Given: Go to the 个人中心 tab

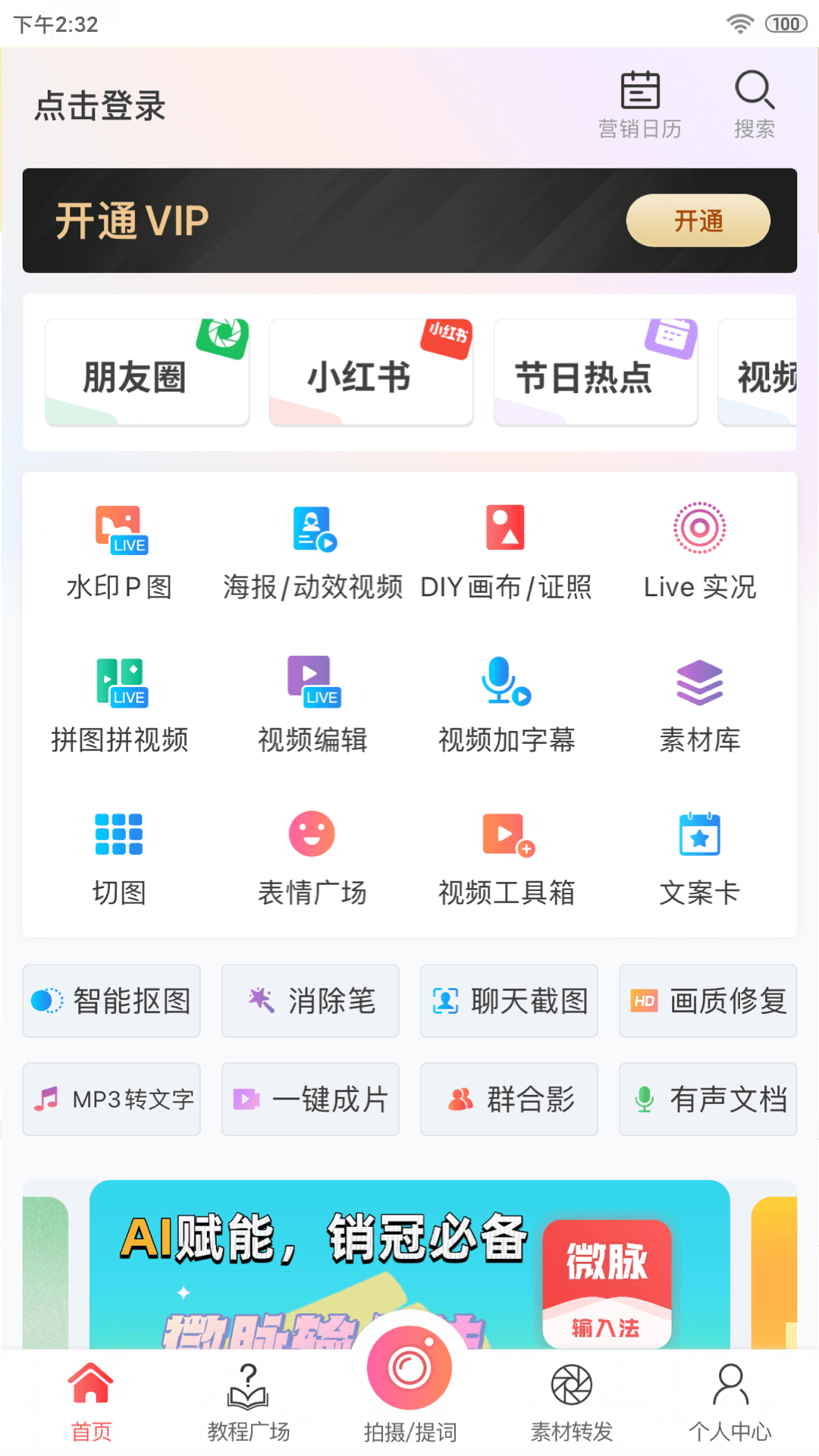Looking at the screenshot, I should click(730, 1403).
